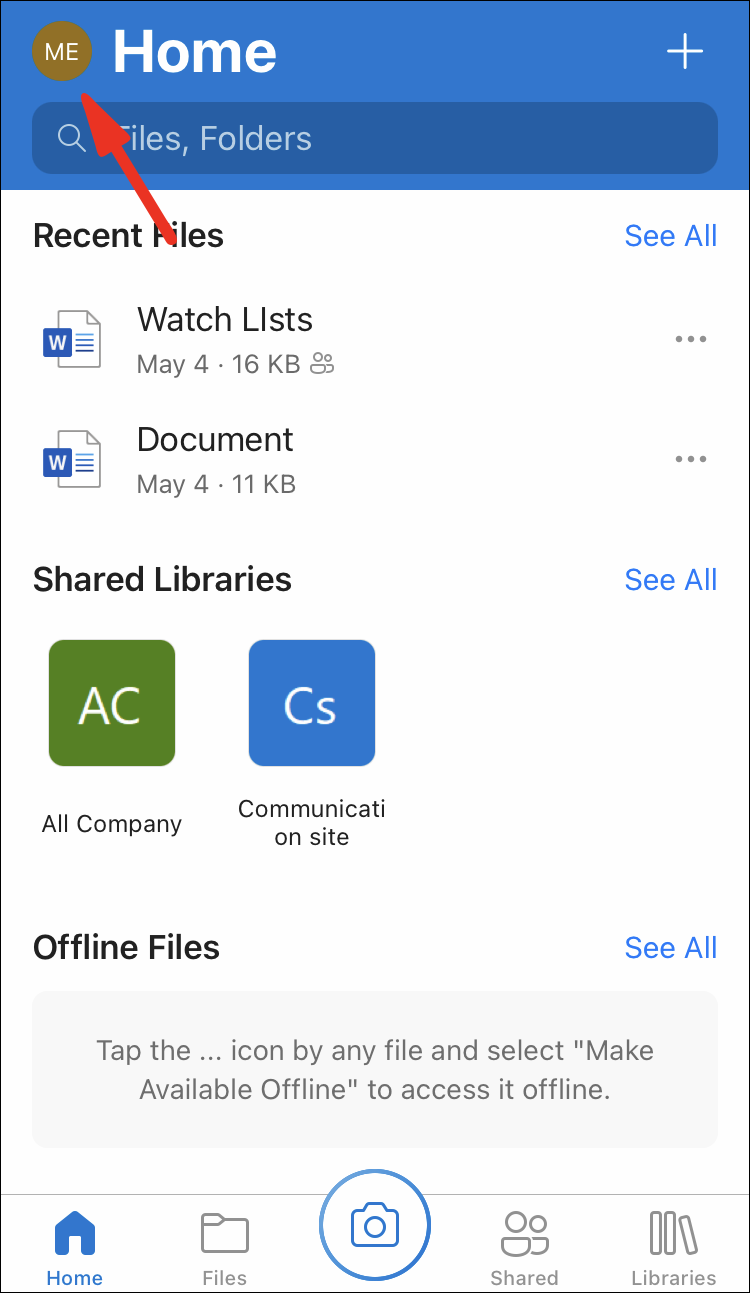Launch the camera scan button
Screen dimensions: 750x1293
tap(375, 1224)
